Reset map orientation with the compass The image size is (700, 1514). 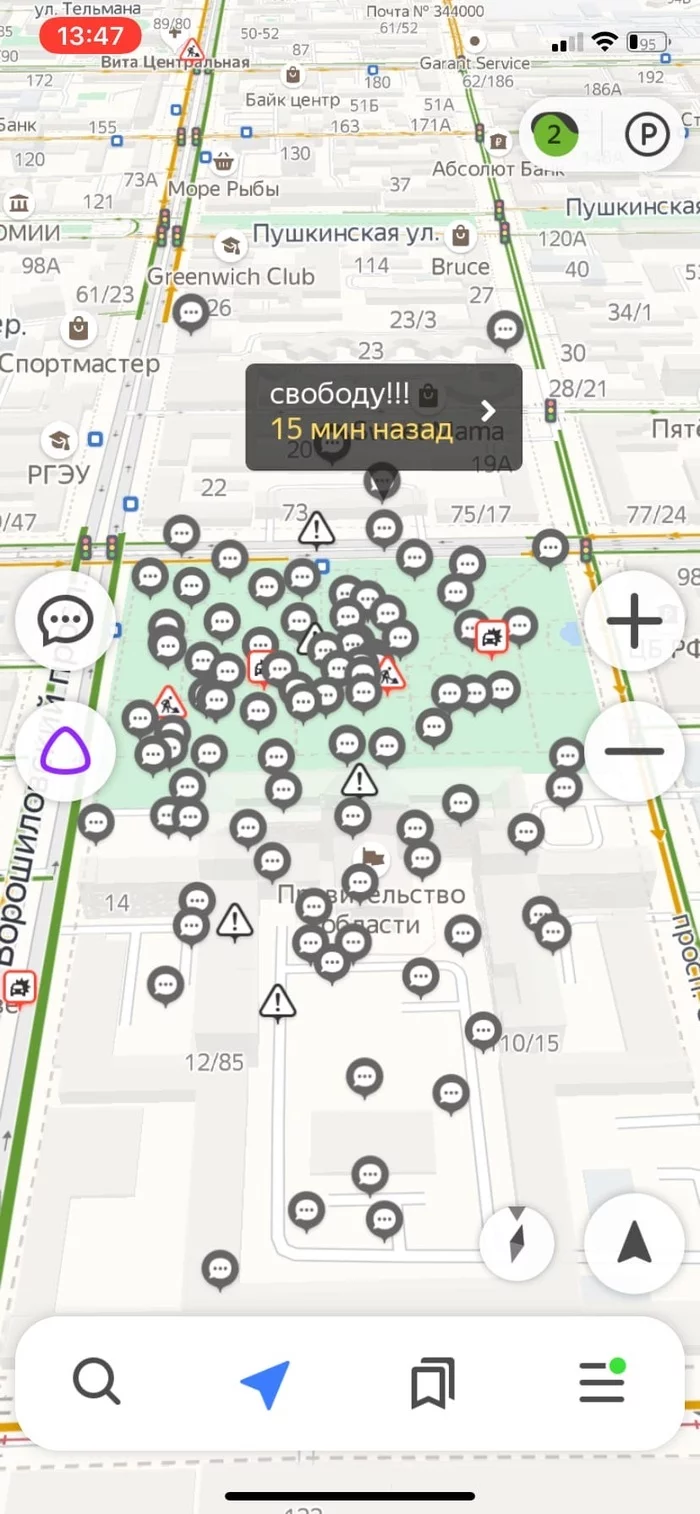(x=517, y=1243)
